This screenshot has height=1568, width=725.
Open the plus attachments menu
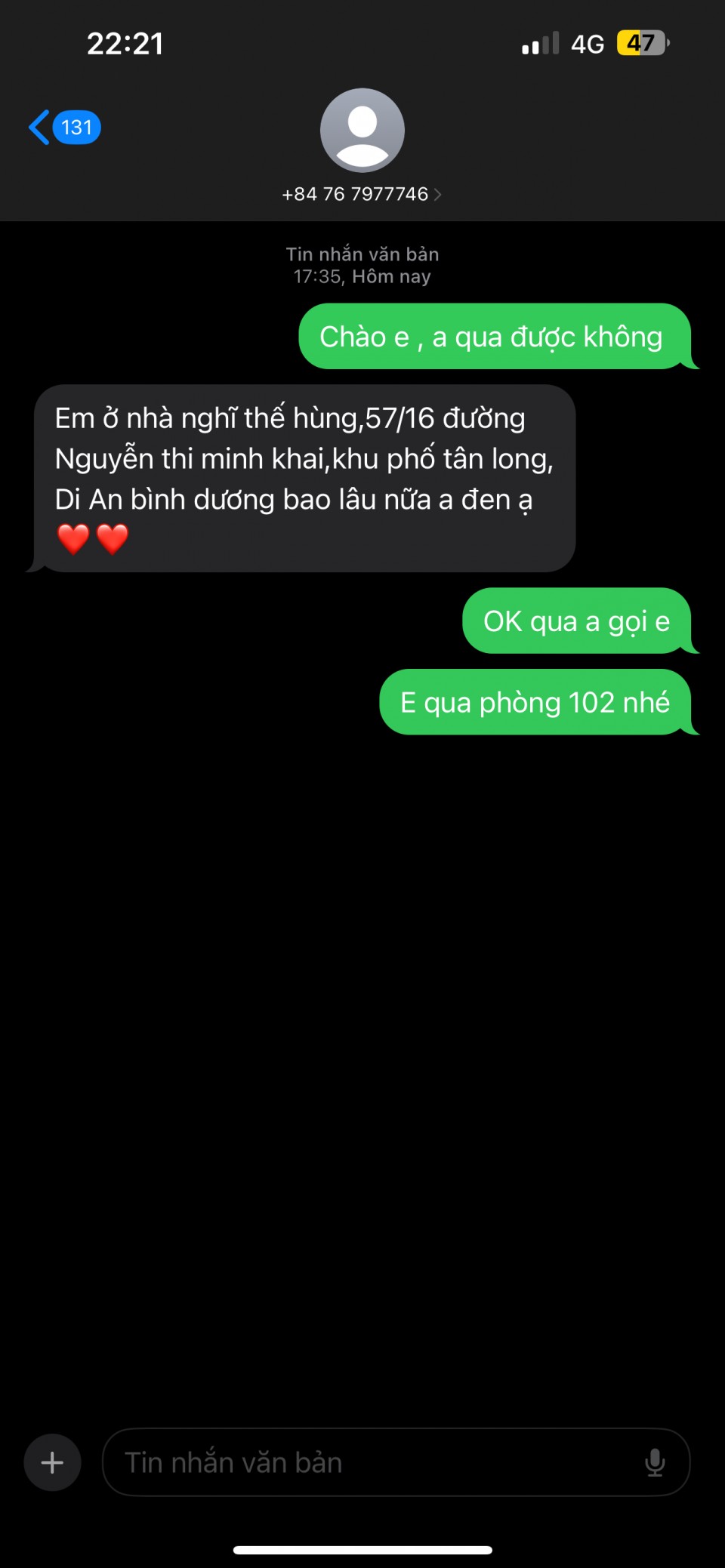coord(52,1462)
